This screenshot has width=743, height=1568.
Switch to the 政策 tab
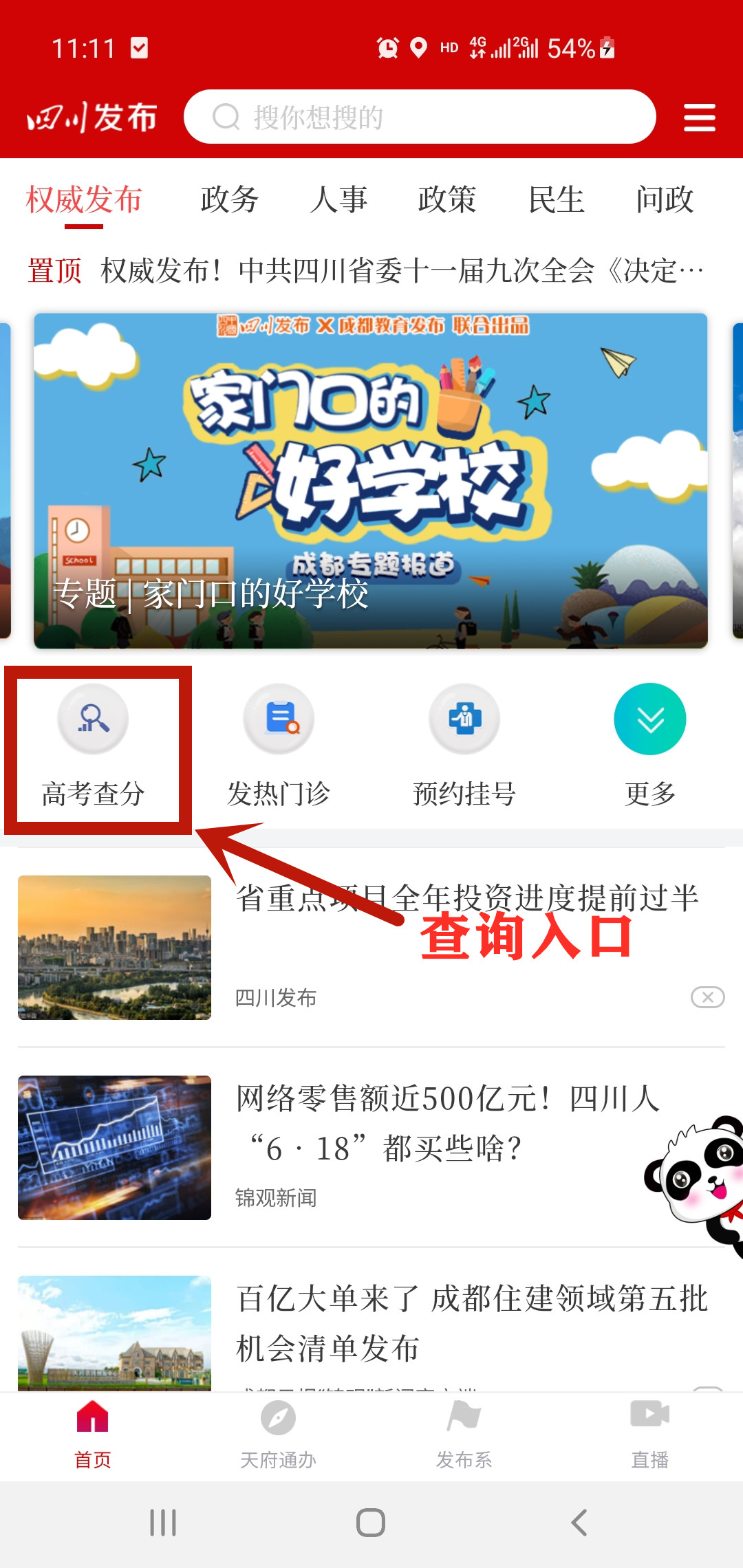[x=447, y=199]
